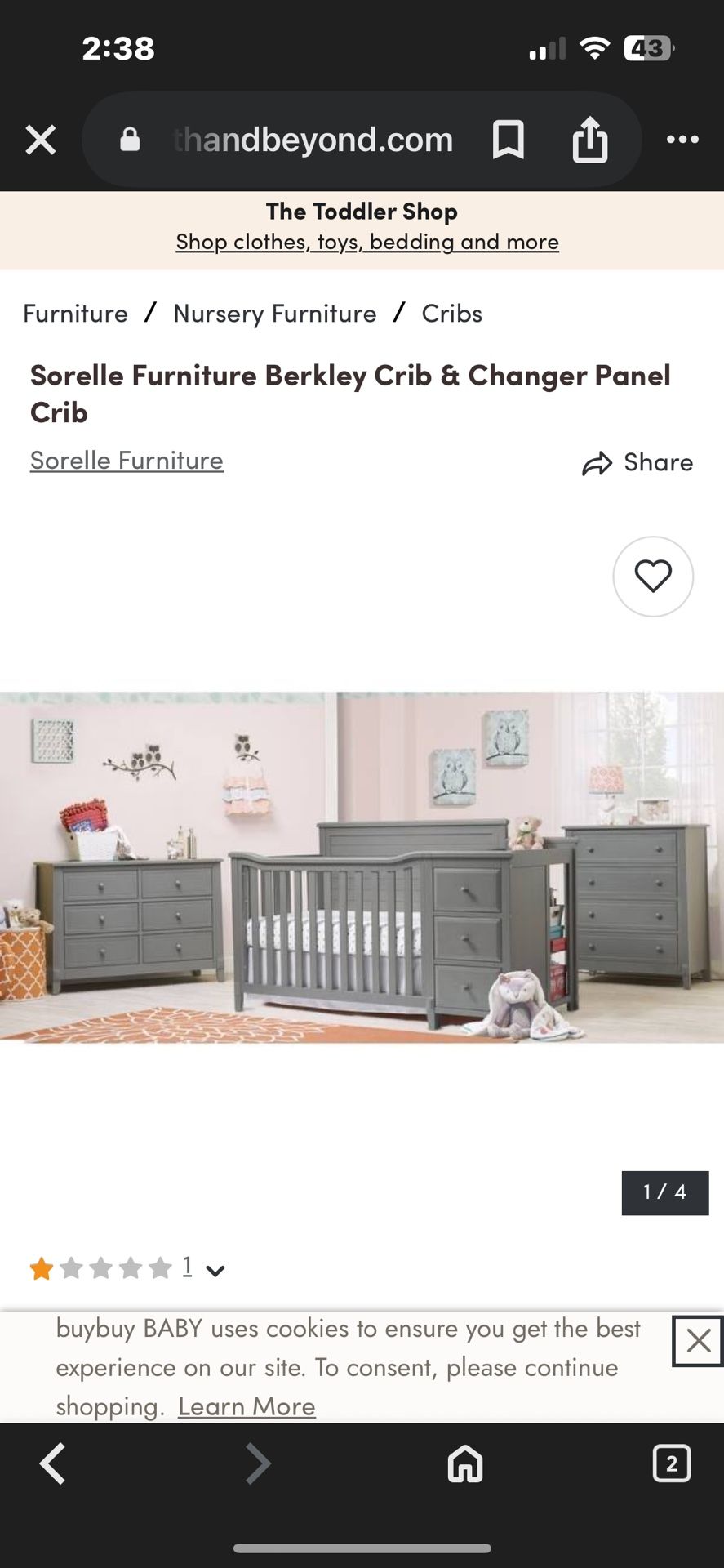724x1568 pixels.
Task: Open Shop clothes, toys, bedding and more
Action: (366, 242)
